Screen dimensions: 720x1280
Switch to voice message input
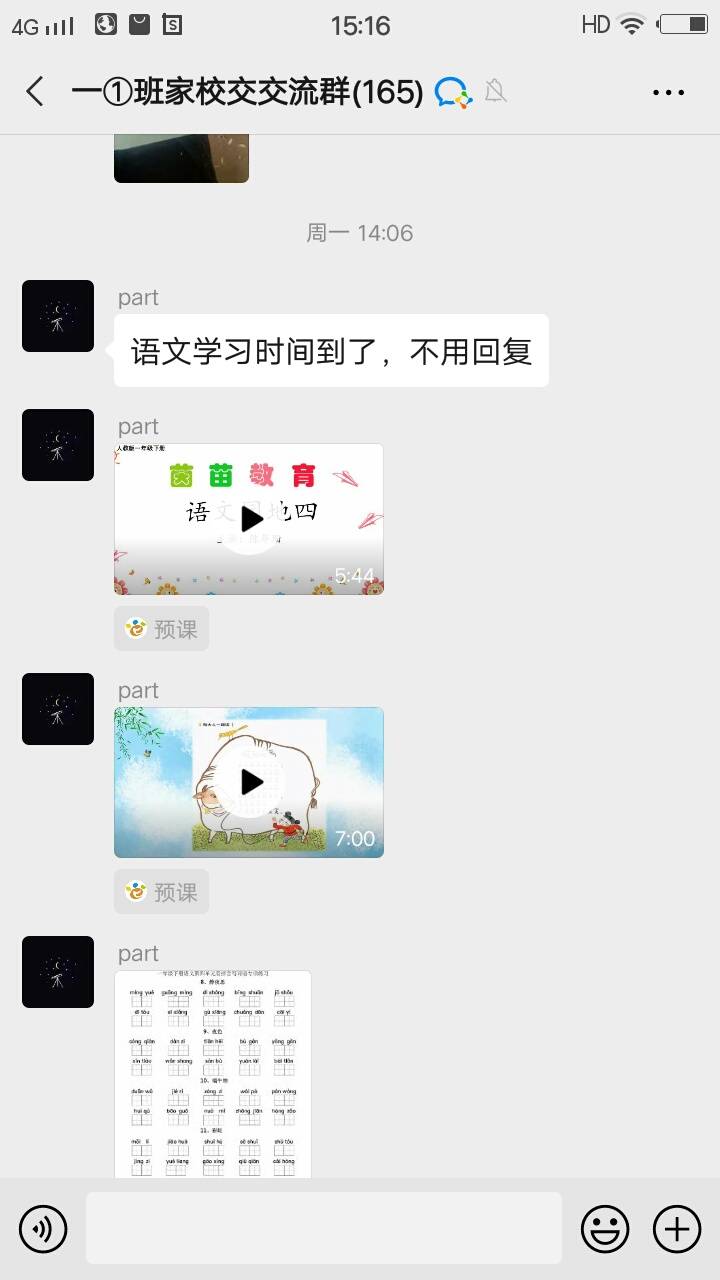[x=43, y=1228]
